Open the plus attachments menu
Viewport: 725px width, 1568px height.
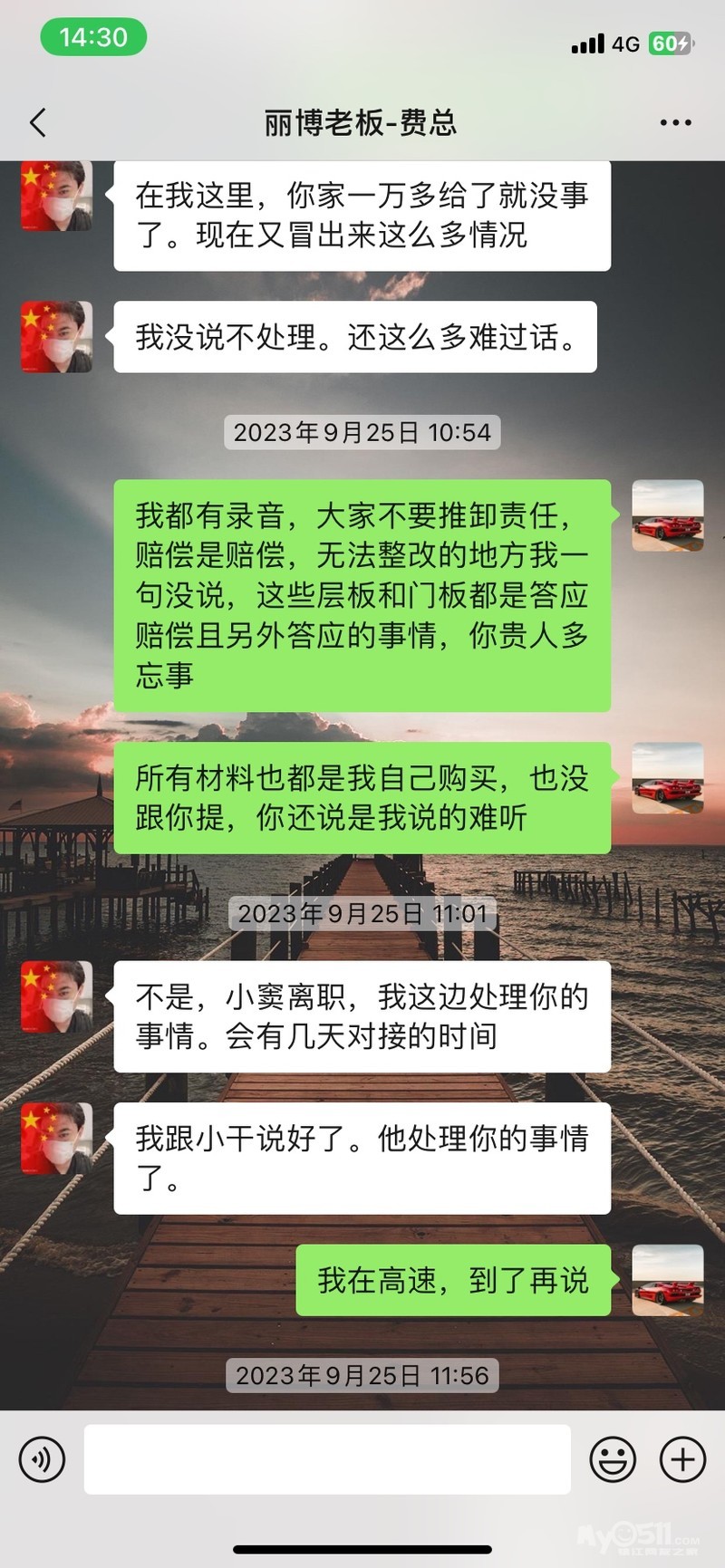pos(682,1459)
